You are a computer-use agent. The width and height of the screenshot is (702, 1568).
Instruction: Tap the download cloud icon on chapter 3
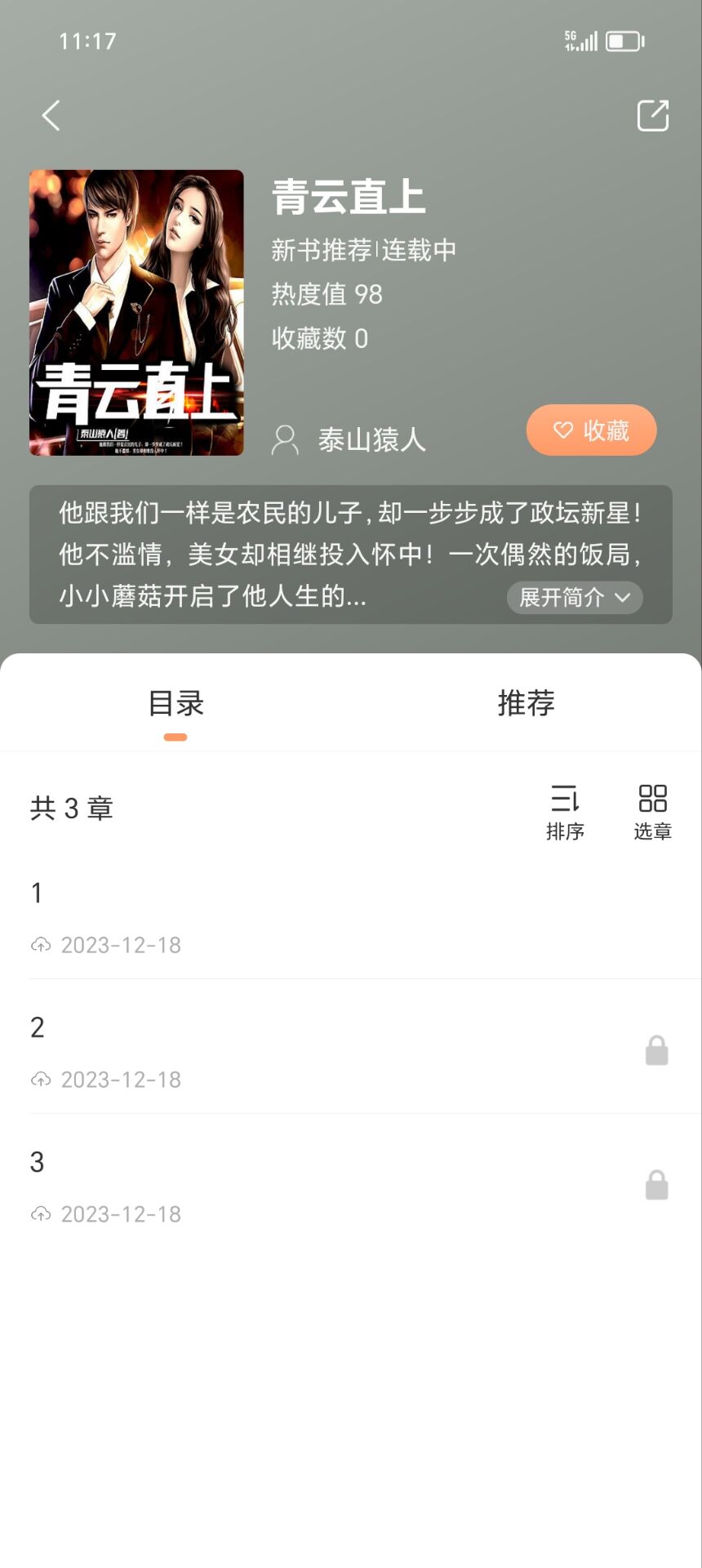click(40, 1214)
